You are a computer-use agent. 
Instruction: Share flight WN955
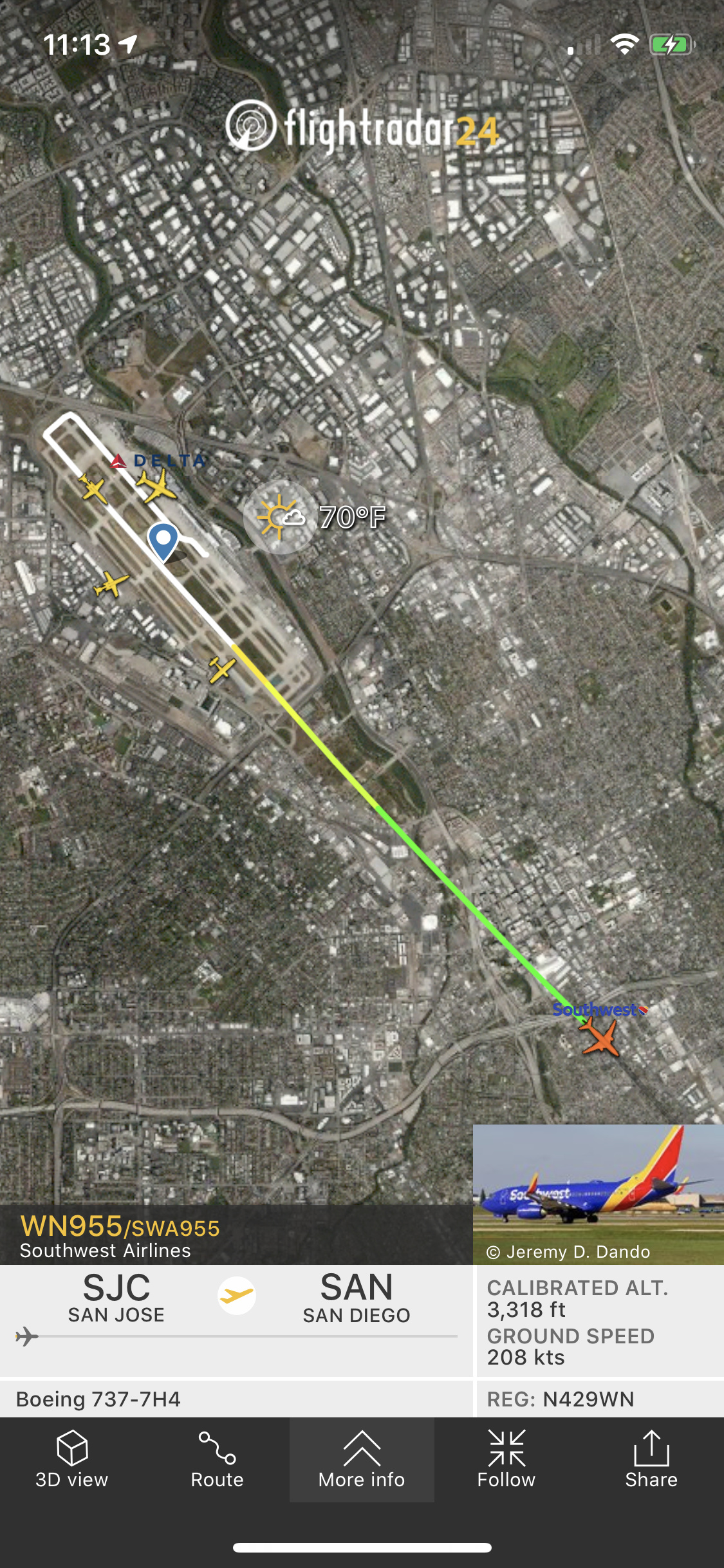point(651,1459)
